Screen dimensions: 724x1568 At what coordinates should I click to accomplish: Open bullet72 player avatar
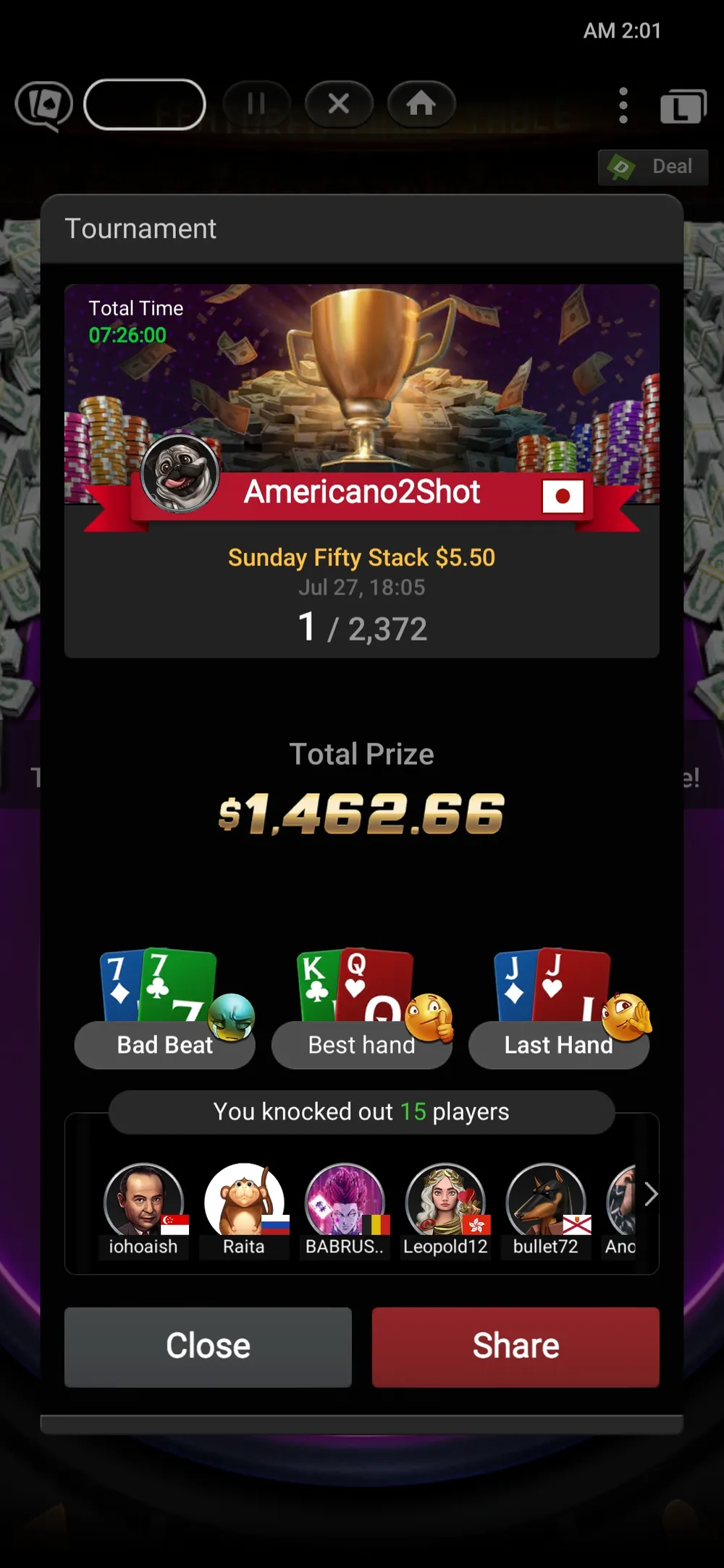[x=546, y=1200]
